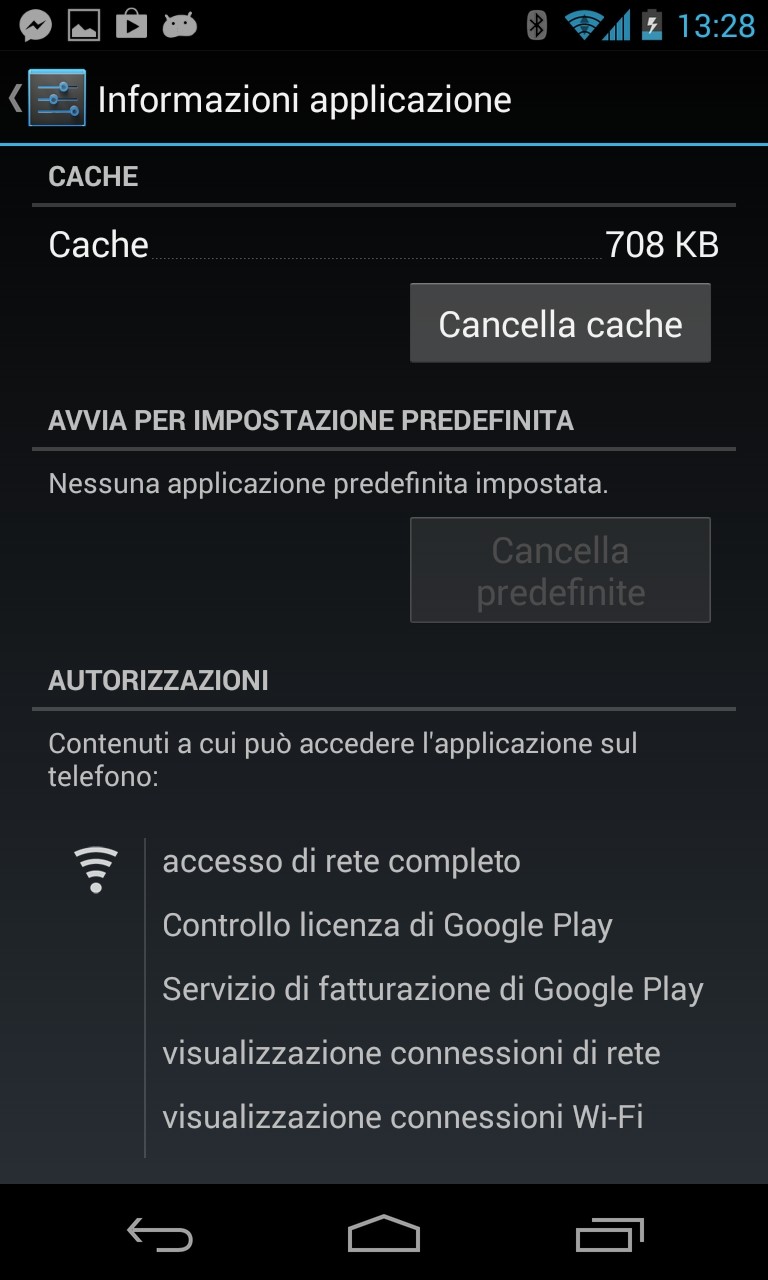768x1280 pixels.
Task: Open the Servizio di fatturazione di Google Play permission
Action: tap(433, 989)
